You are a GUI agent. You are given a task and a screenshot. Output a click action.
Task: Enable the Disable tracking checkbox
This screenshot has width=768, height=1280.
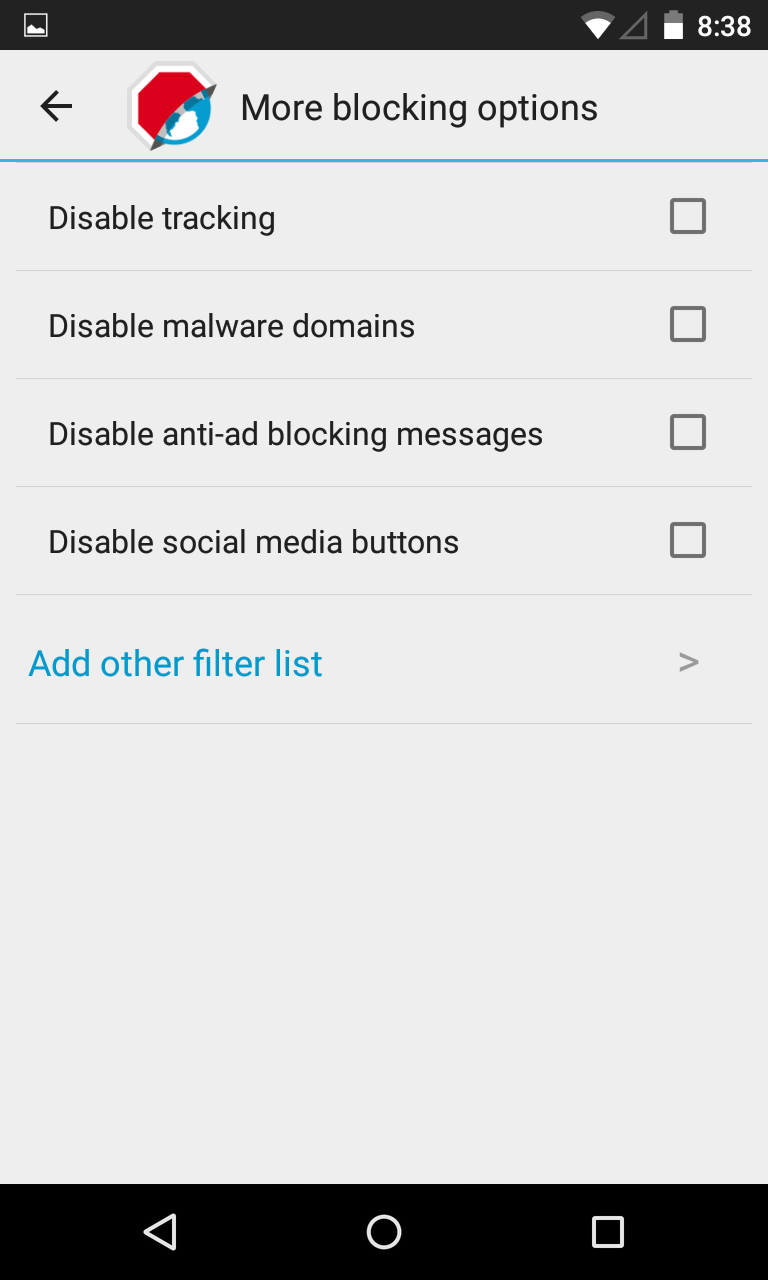(x=687, y=216)
